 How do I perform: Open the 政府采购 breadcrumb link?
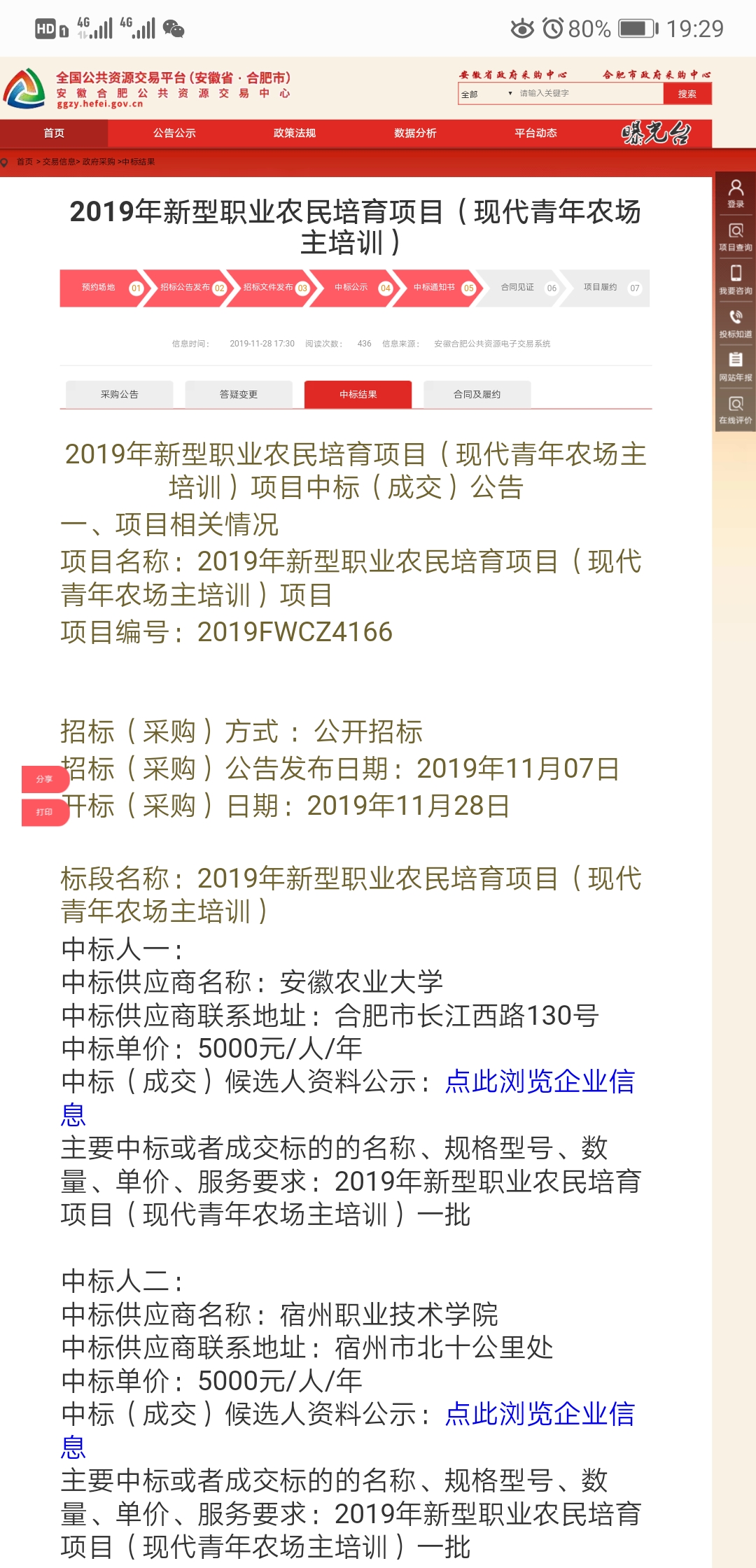pos(99,162)
